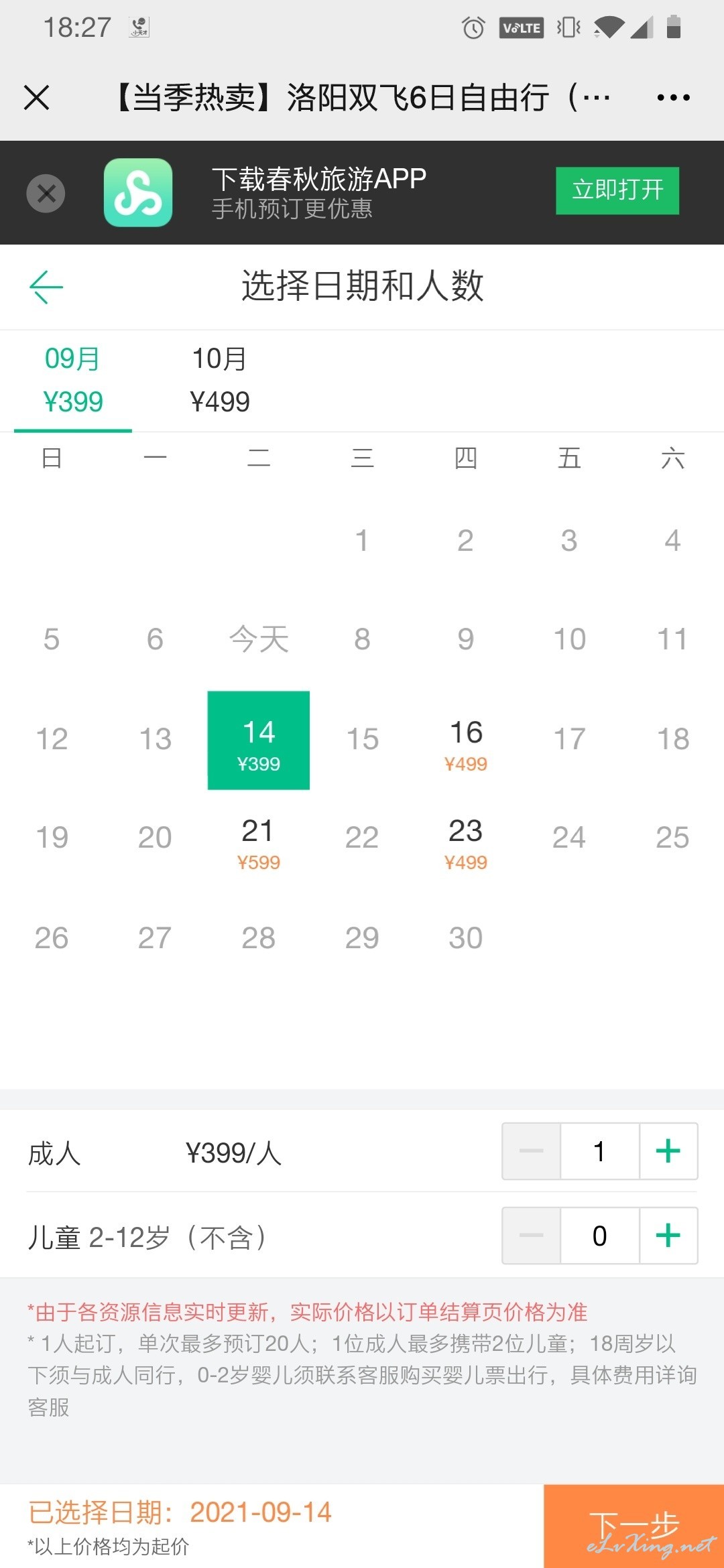Dismiss the 春秋旅游 APP download banner
The width and height of the screenshot is (724, 1568).
46,193
